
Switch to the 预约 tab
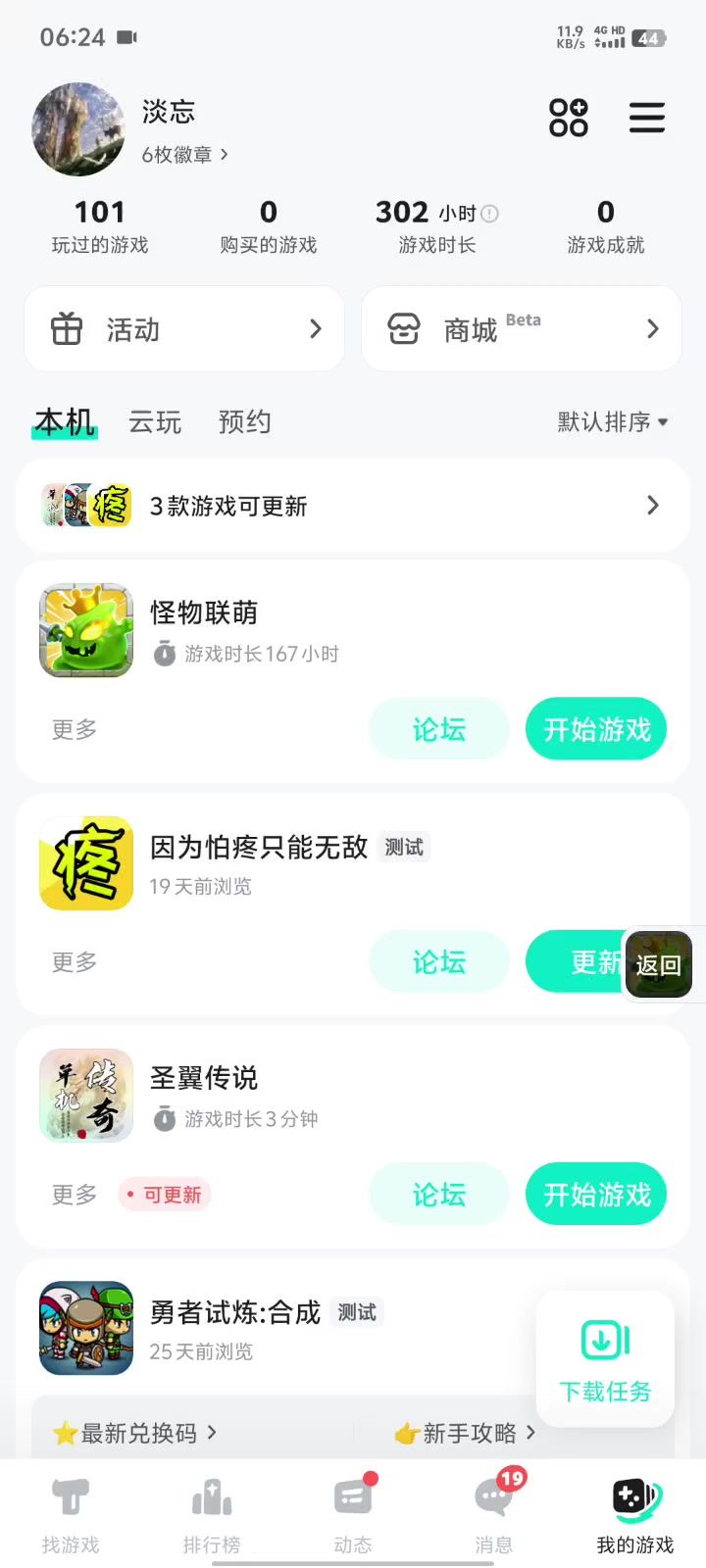(x=244, y=422)
